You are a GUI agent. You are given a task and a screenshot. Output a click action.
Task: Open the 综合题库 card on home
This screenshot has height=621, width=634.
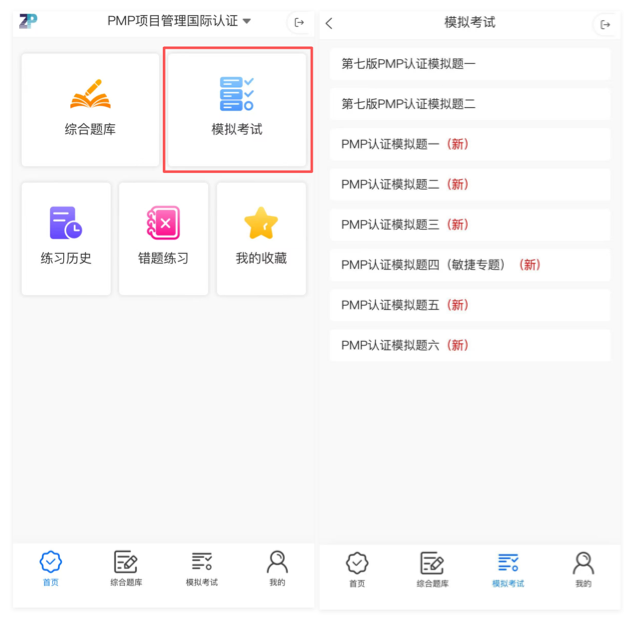coord(90,110)
